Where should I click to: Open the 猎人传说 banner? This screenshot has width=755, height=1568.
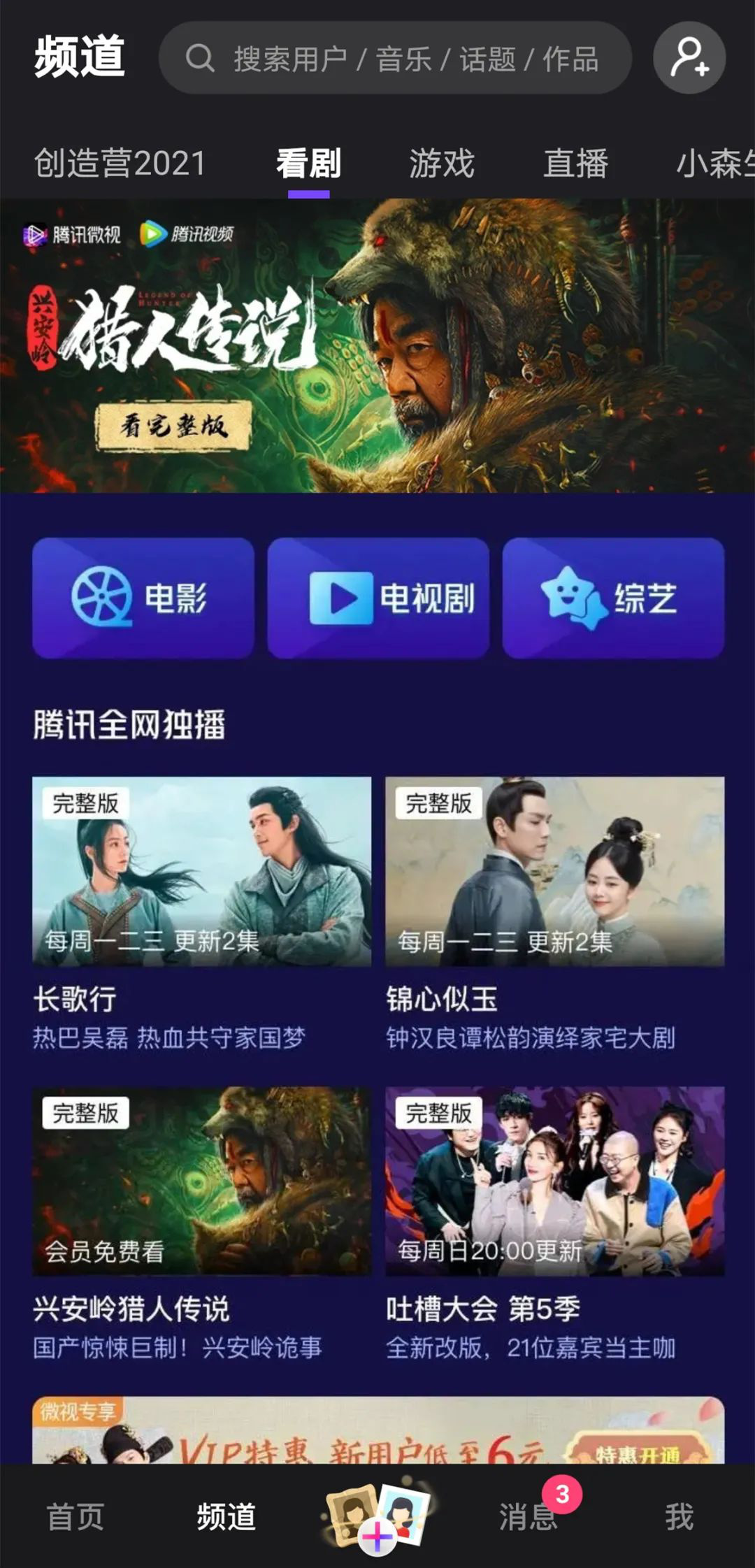point(377,346)
